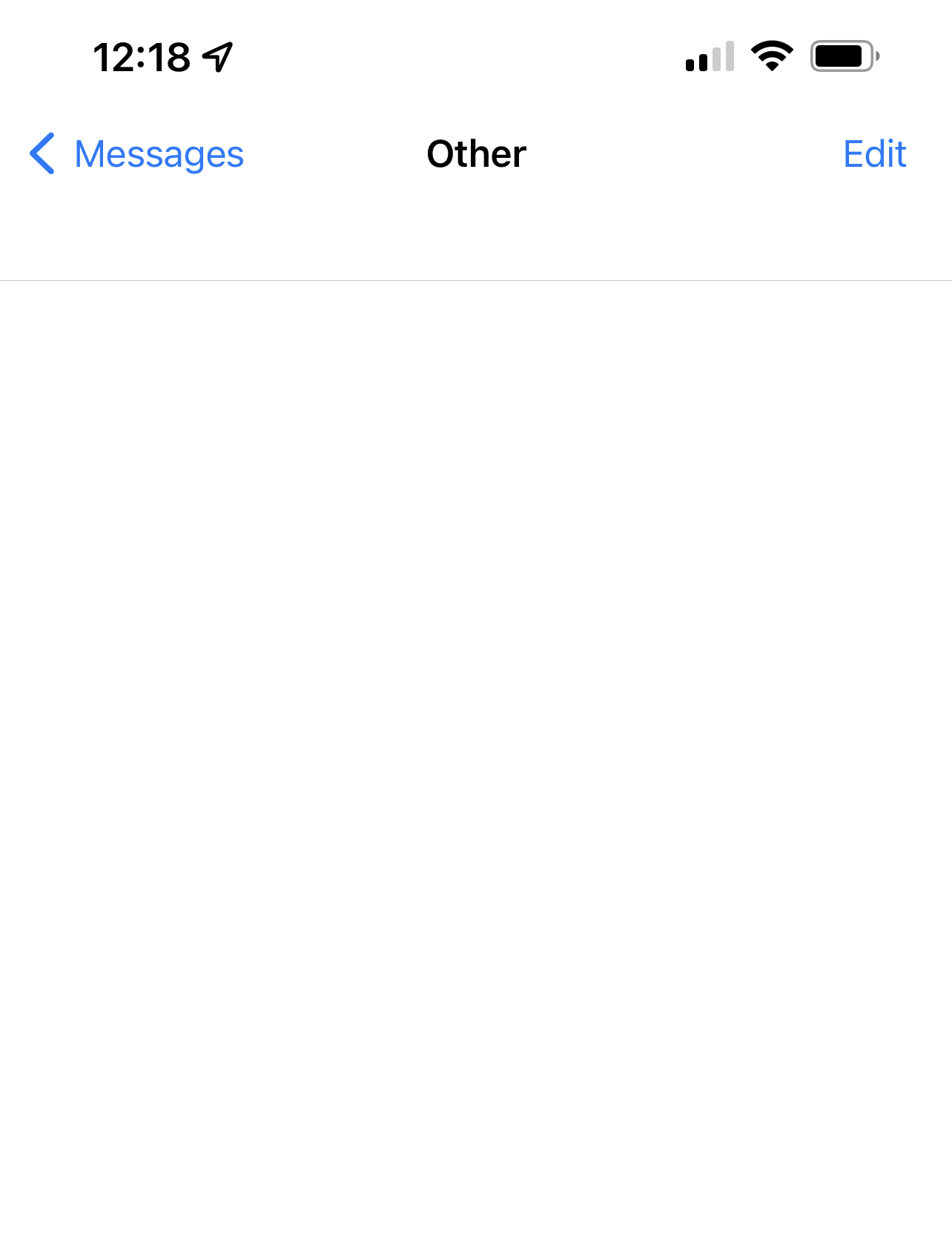Go back to Messages
Image resolution: width=952 pixels, height=1244 pixels.
136,154
